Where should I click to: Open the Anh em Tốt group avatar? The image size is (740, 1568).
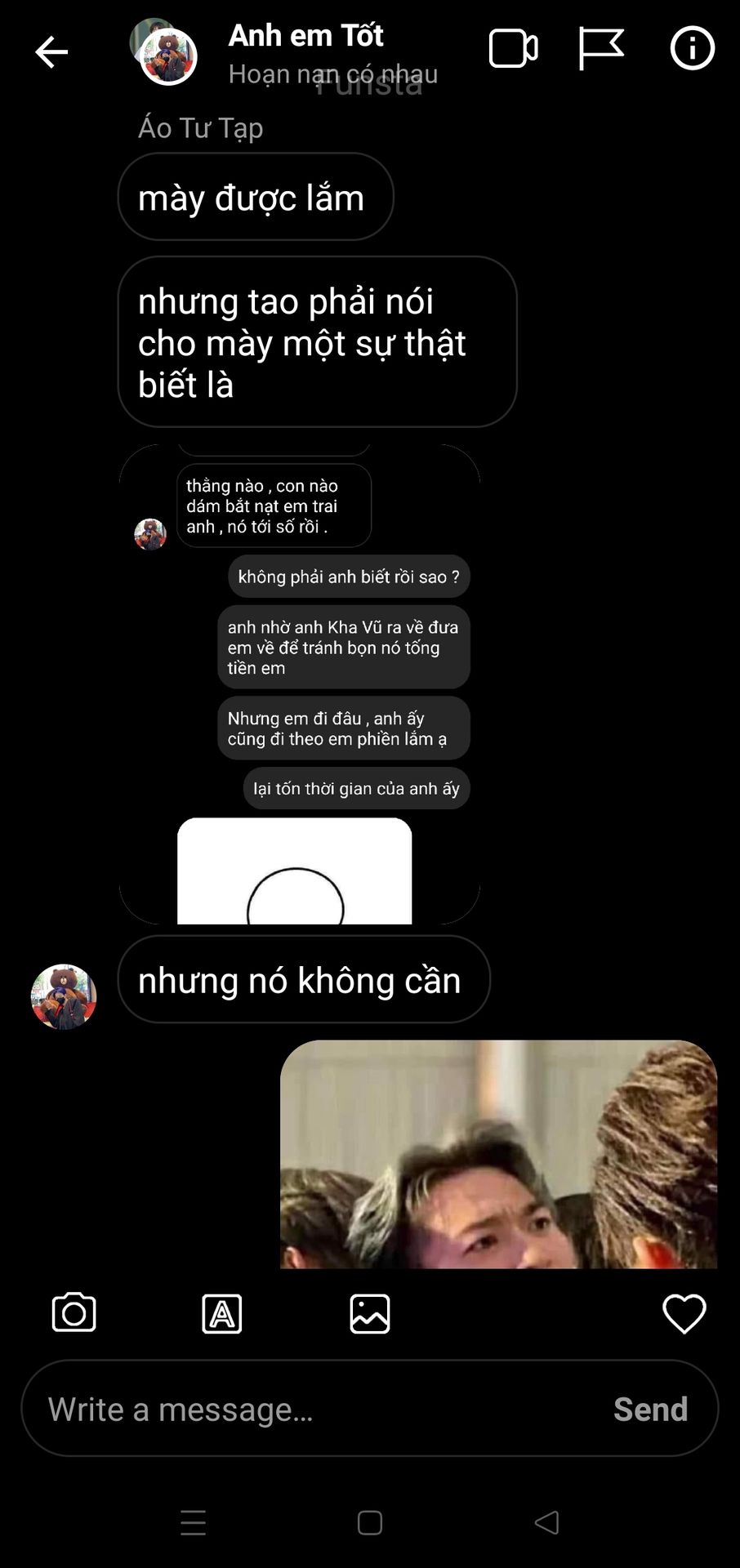(x=164, y=51)
